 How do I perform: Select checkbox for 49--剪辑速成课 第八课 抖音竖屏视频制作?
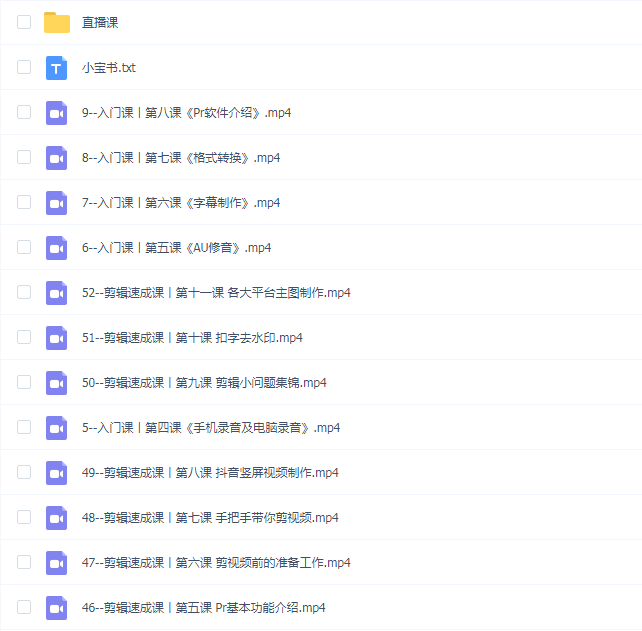pos(24,472)
